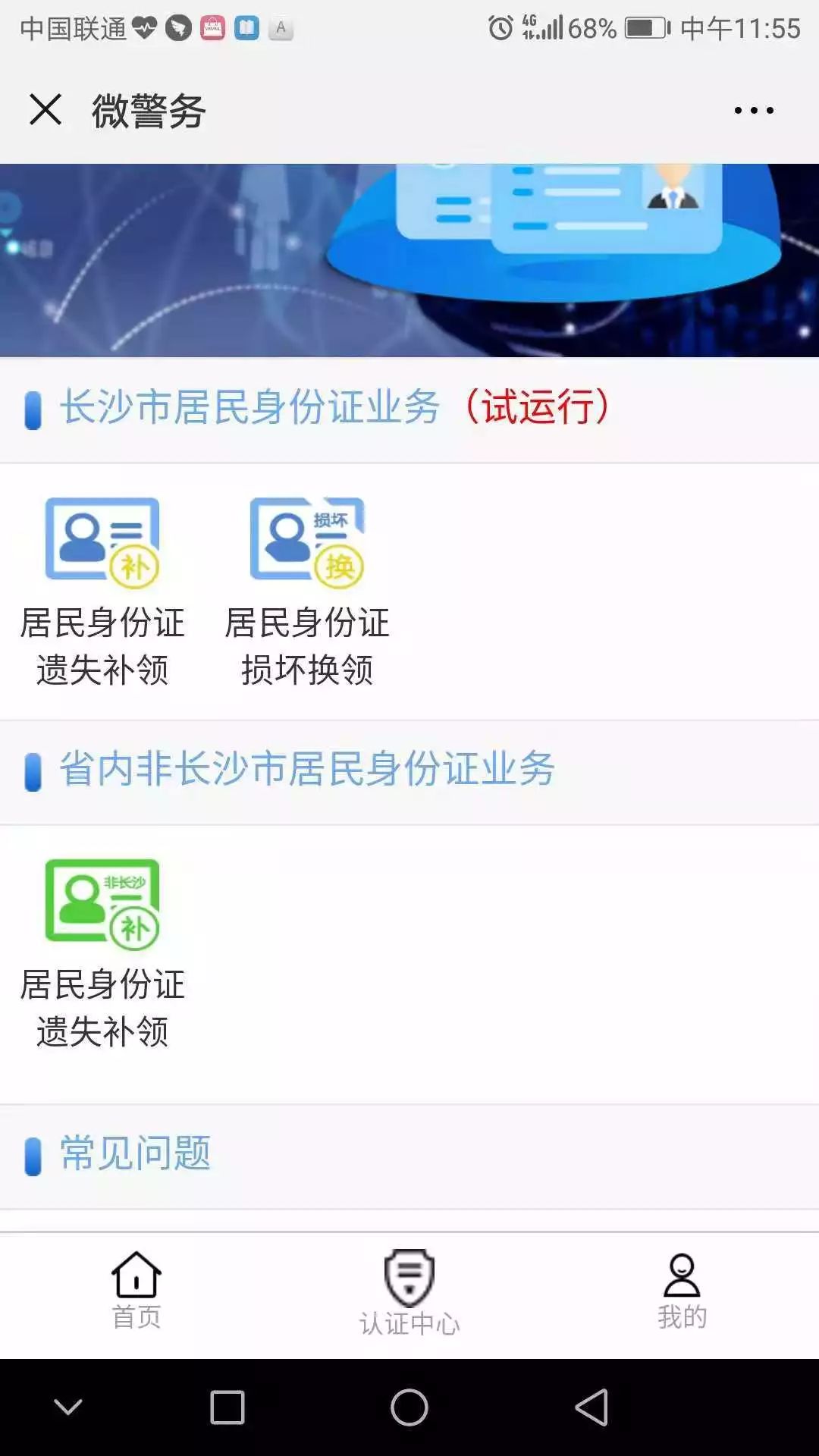The width and height of the screenshot is (819, 1456).
Task: Select 首页 in the bottom navigation
Action: pyautogui.click(x=135, y=1282)
